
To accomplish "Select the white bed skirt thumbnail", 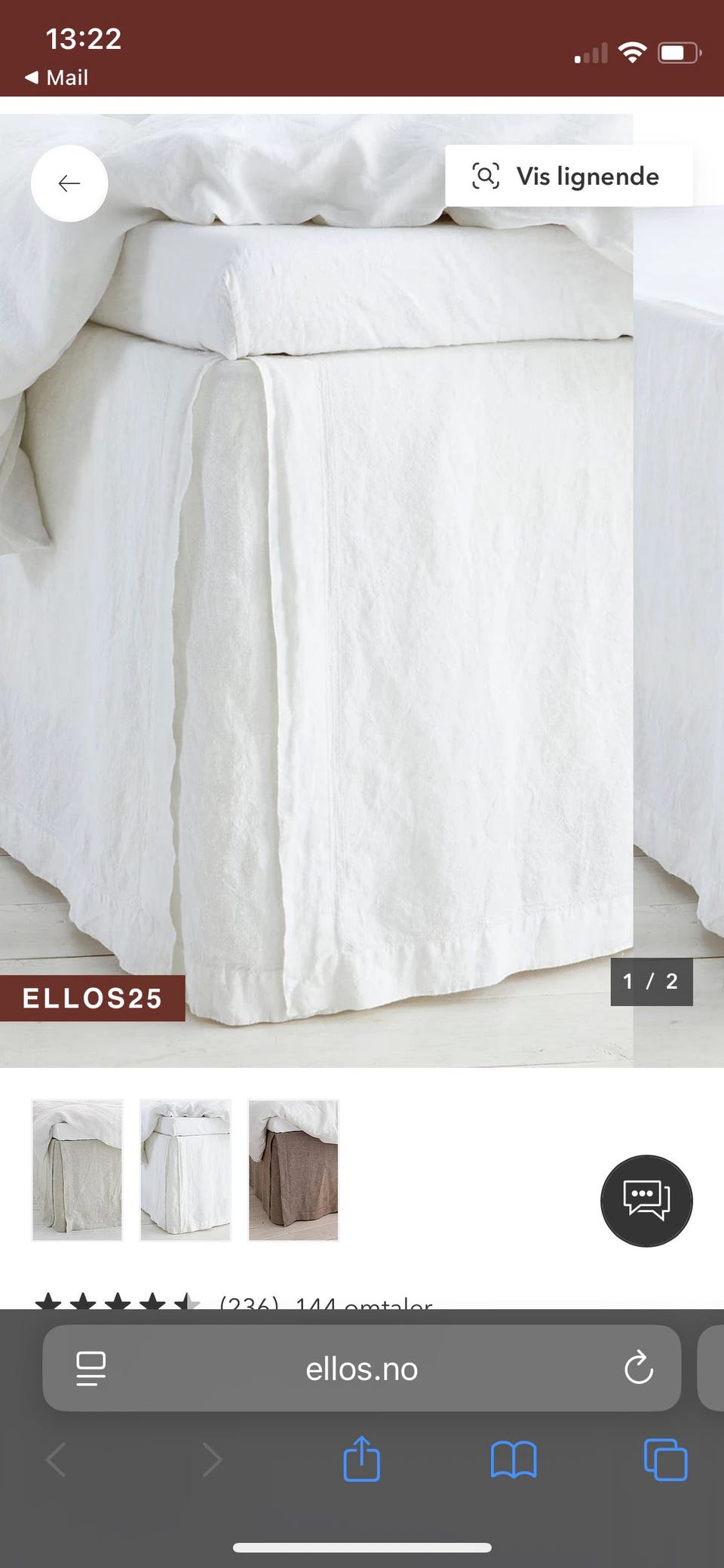I will pyautogui.click(x=185, y=1170).
